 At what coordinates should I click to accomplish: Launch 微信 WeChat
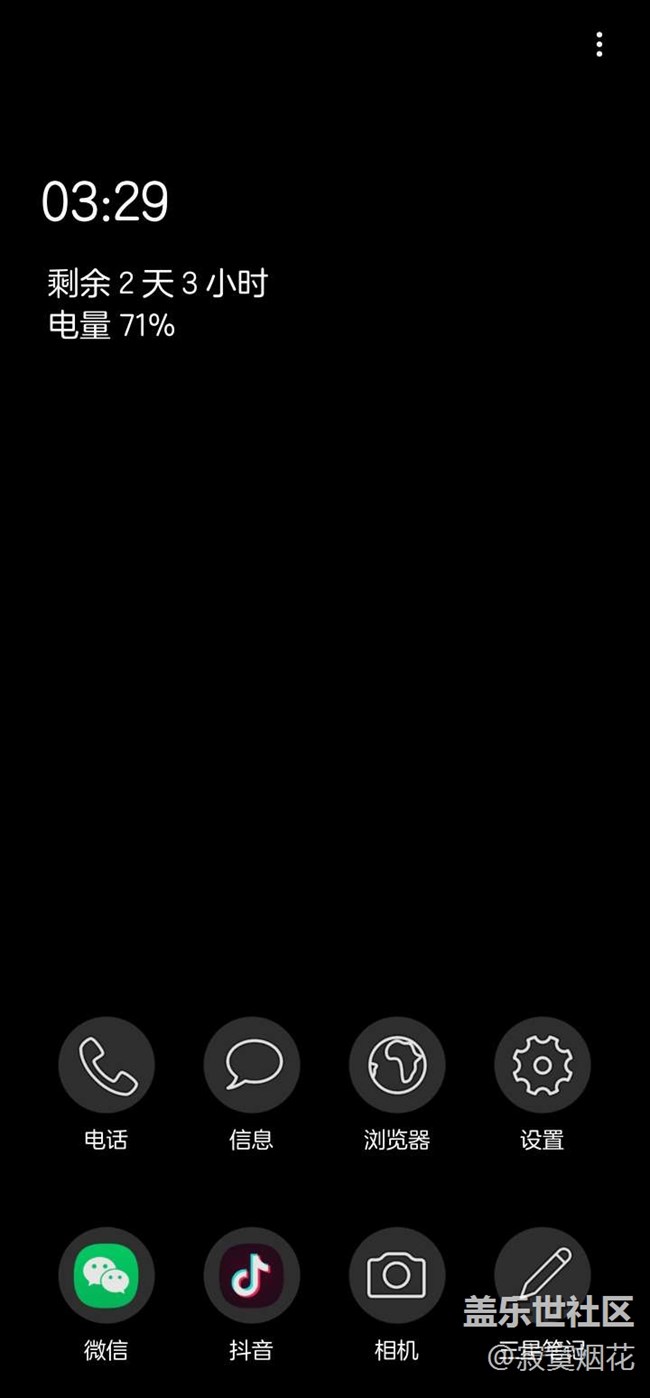tap(107, 1276)
